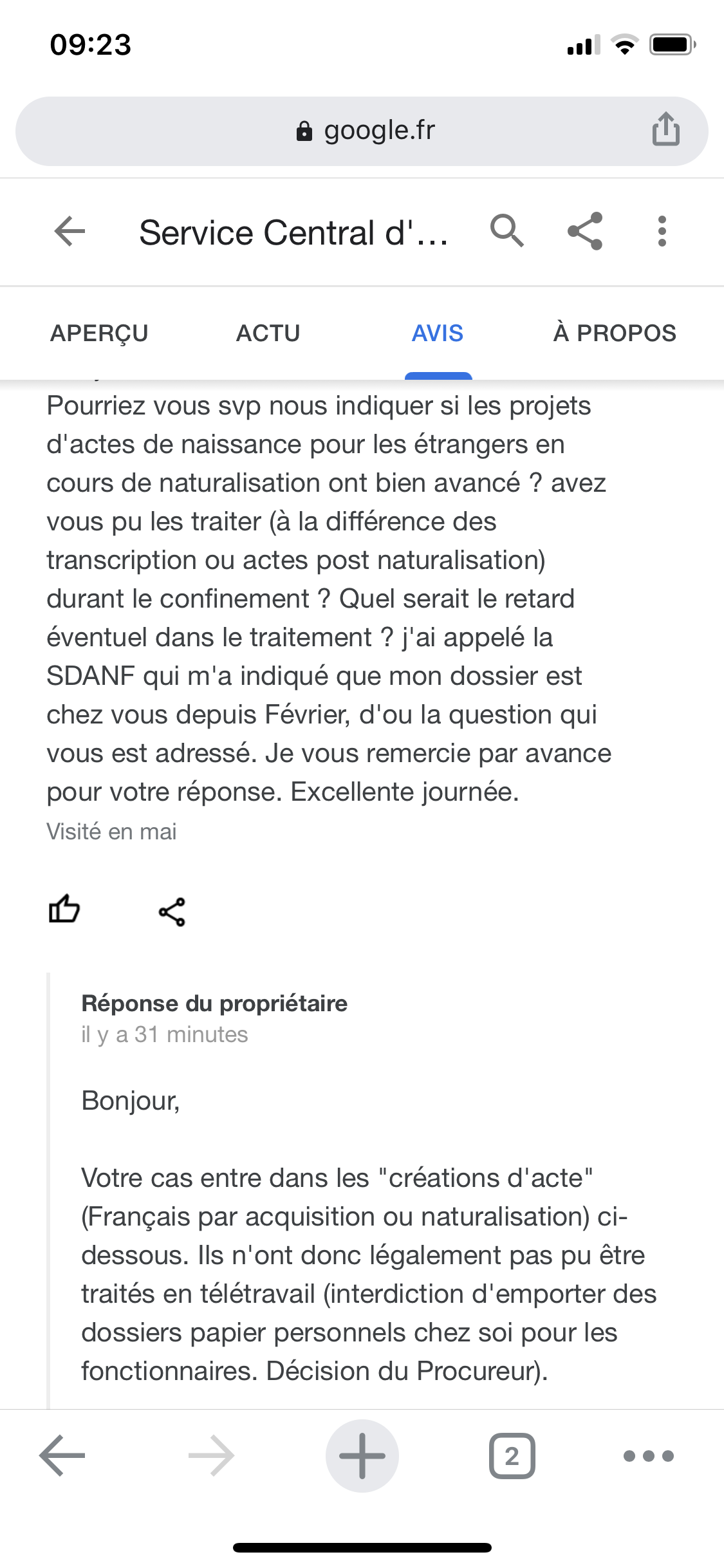Show the open tabs switcher

tap(512, 1455)
